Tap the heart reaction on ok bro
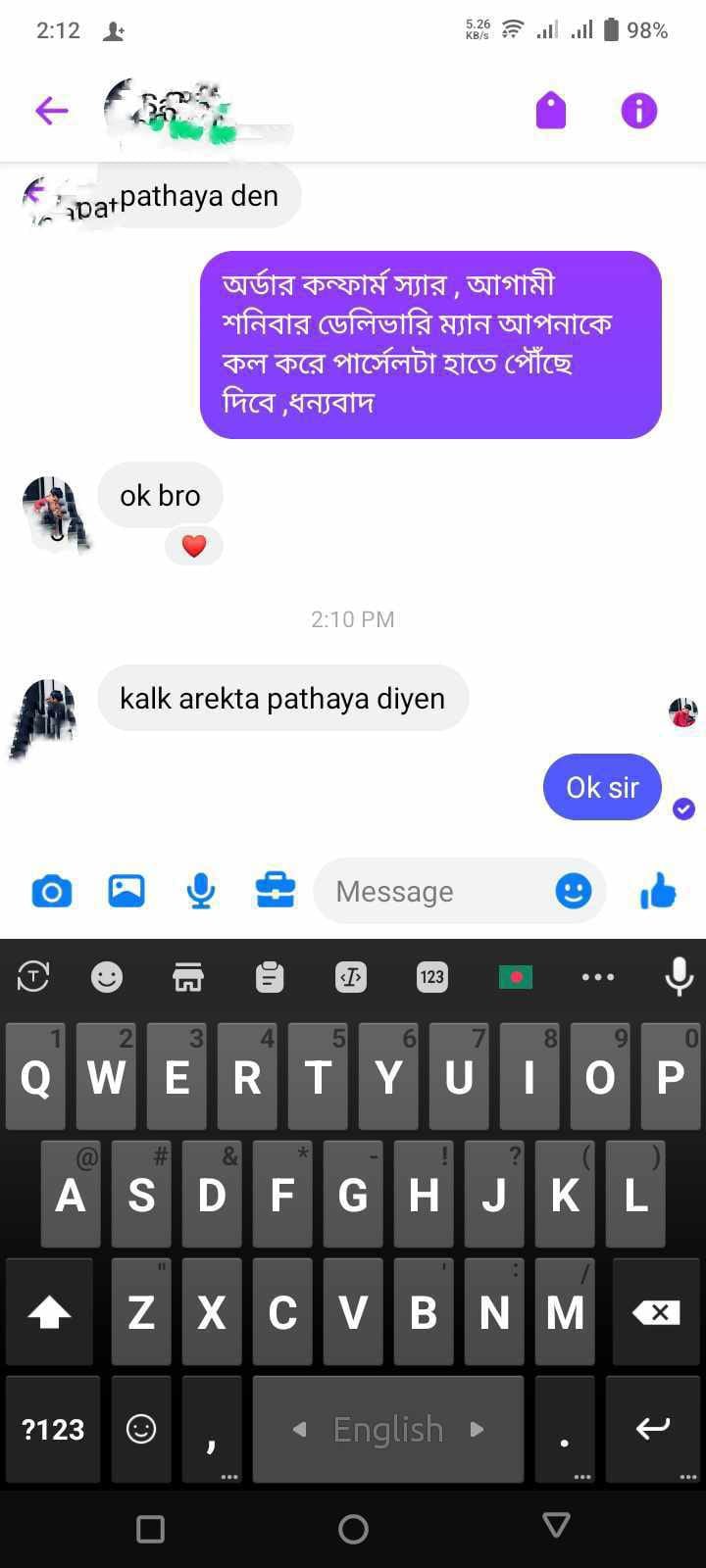Screen dimensions: 706x1568 [193, 546]
